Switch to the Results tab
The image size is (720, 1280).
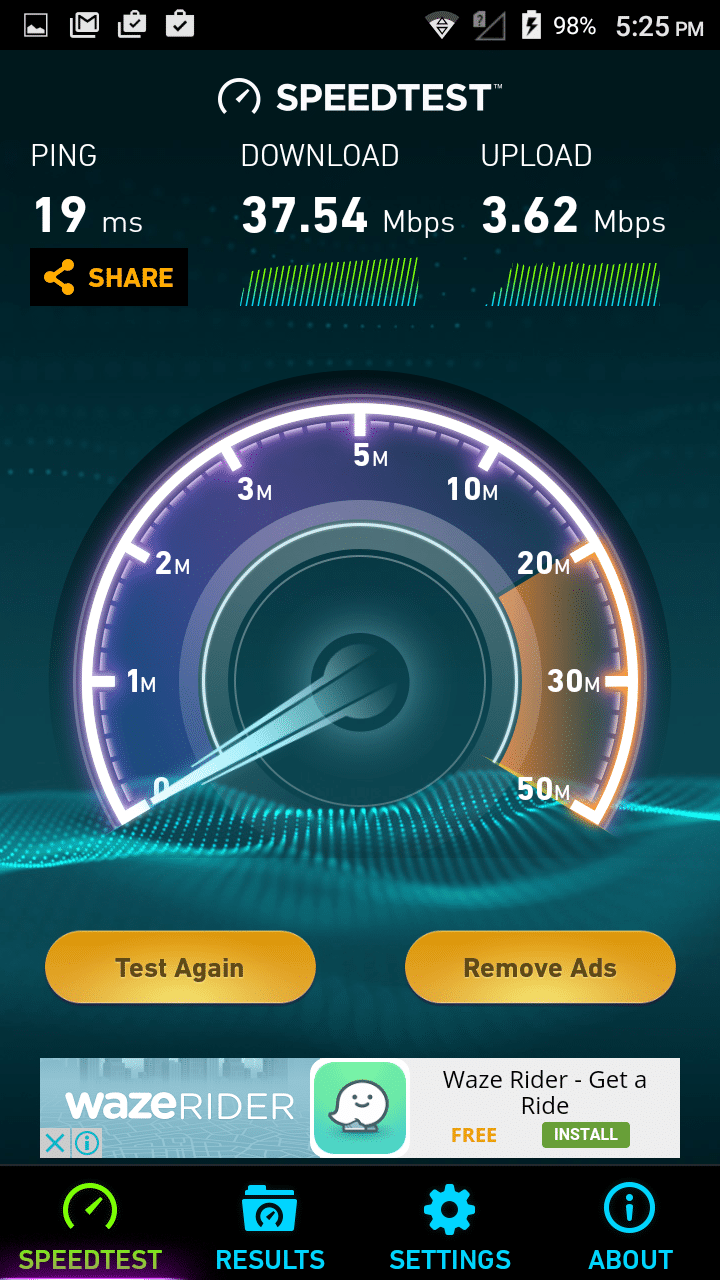(x=270, y=1227)
